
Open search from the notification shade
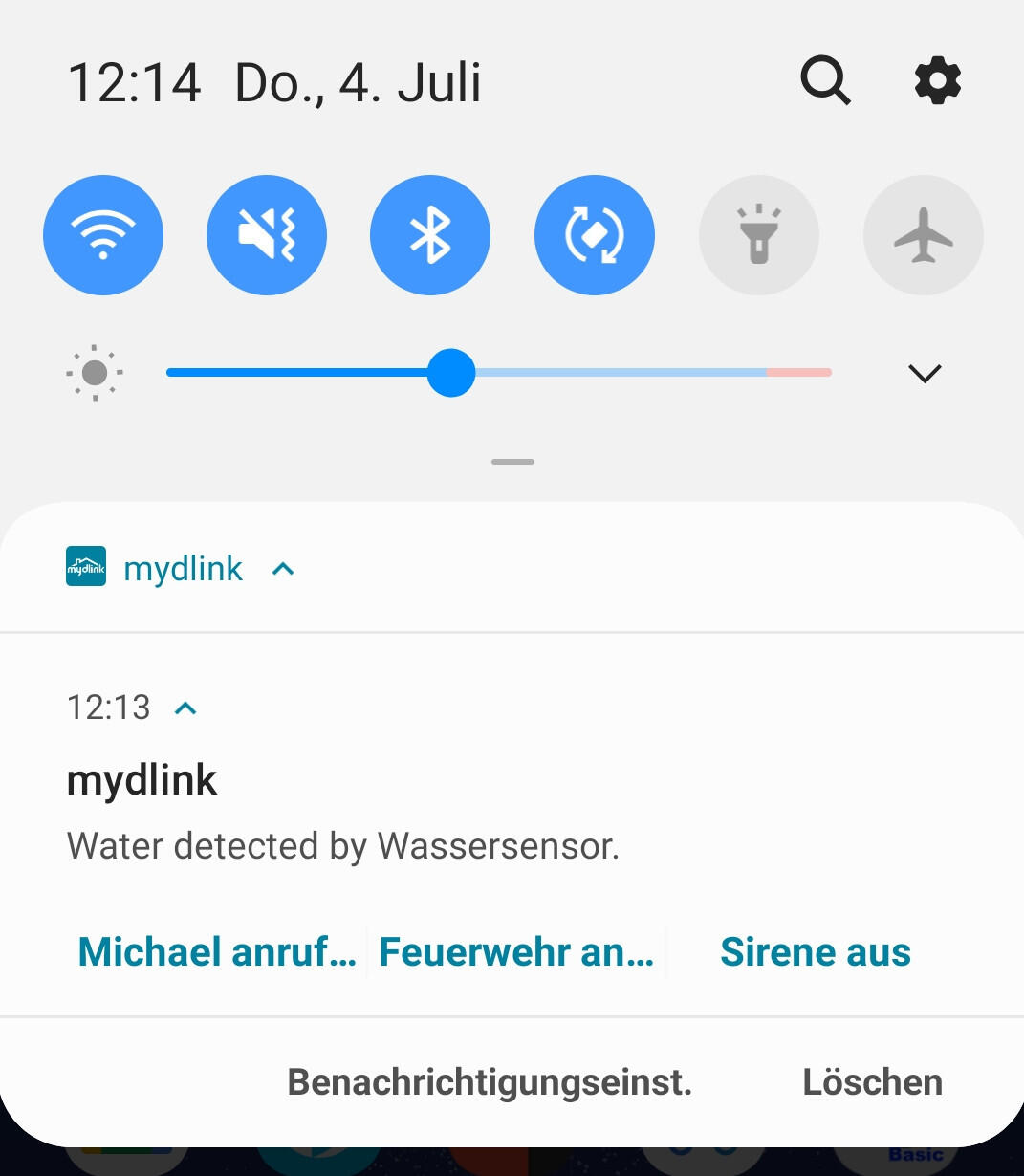point(825,80)
